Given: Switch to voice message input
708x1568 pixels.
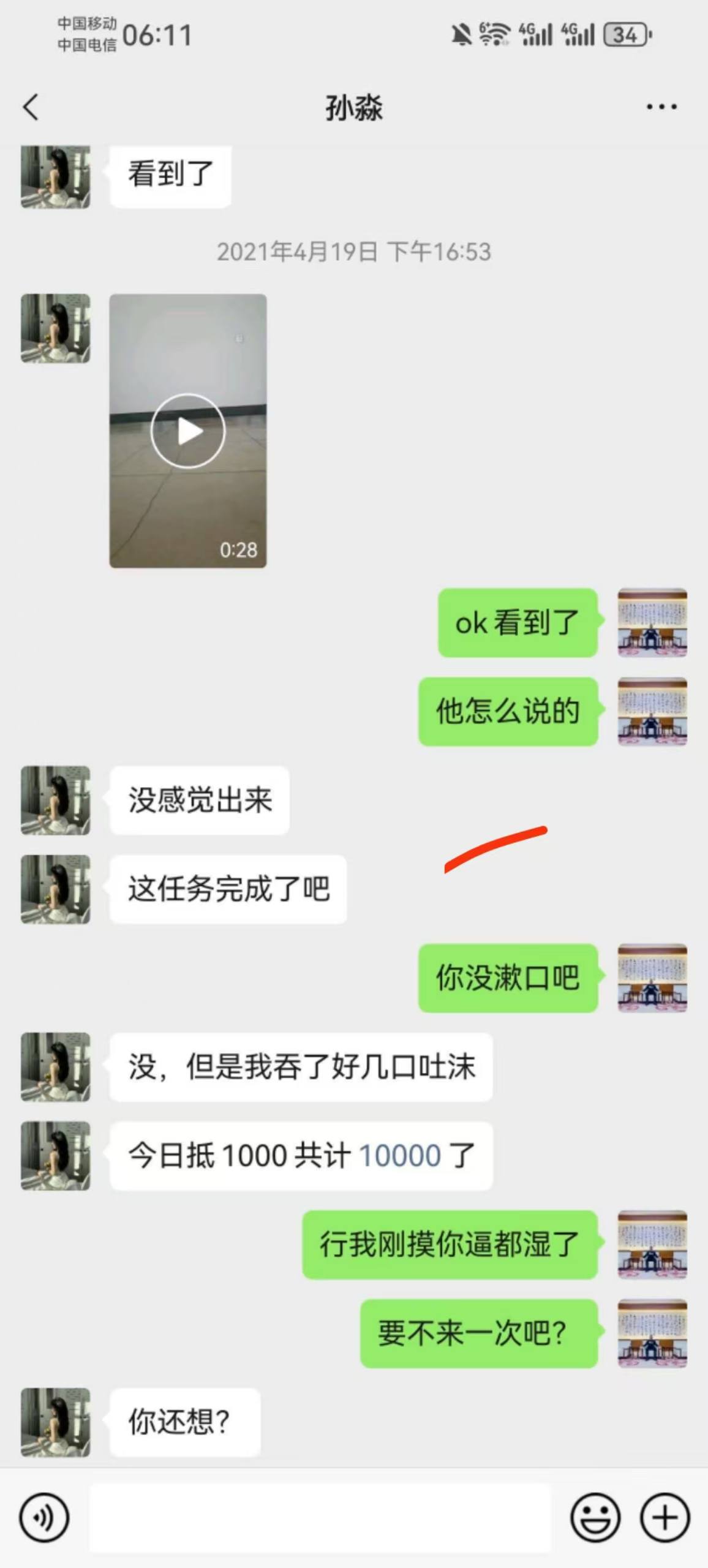Looking at the screenshot, I should (x=44, y=1518).
